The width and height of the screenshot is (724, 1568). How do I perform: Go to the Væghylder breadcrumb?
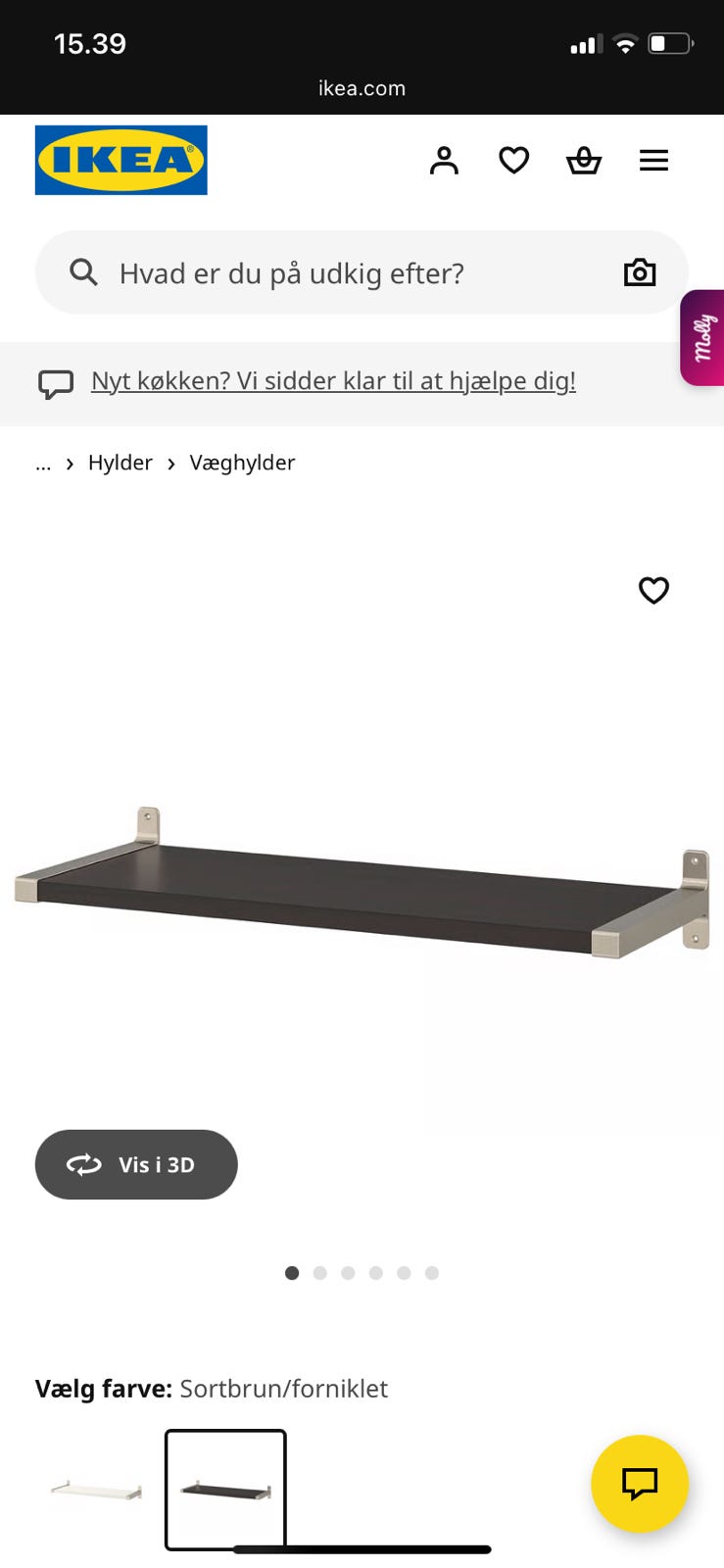point(242,463)
